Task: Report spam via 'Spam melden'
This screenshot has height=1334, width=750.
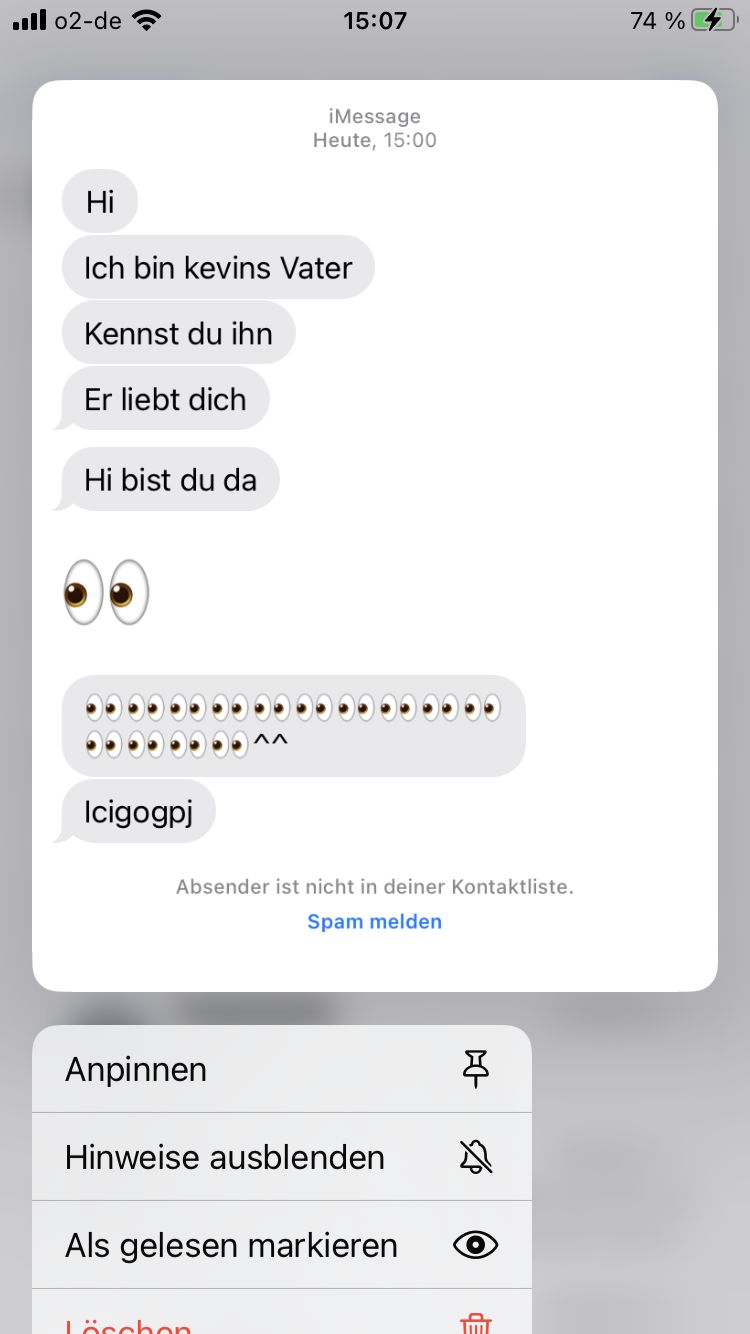Action: pos(374,921)
